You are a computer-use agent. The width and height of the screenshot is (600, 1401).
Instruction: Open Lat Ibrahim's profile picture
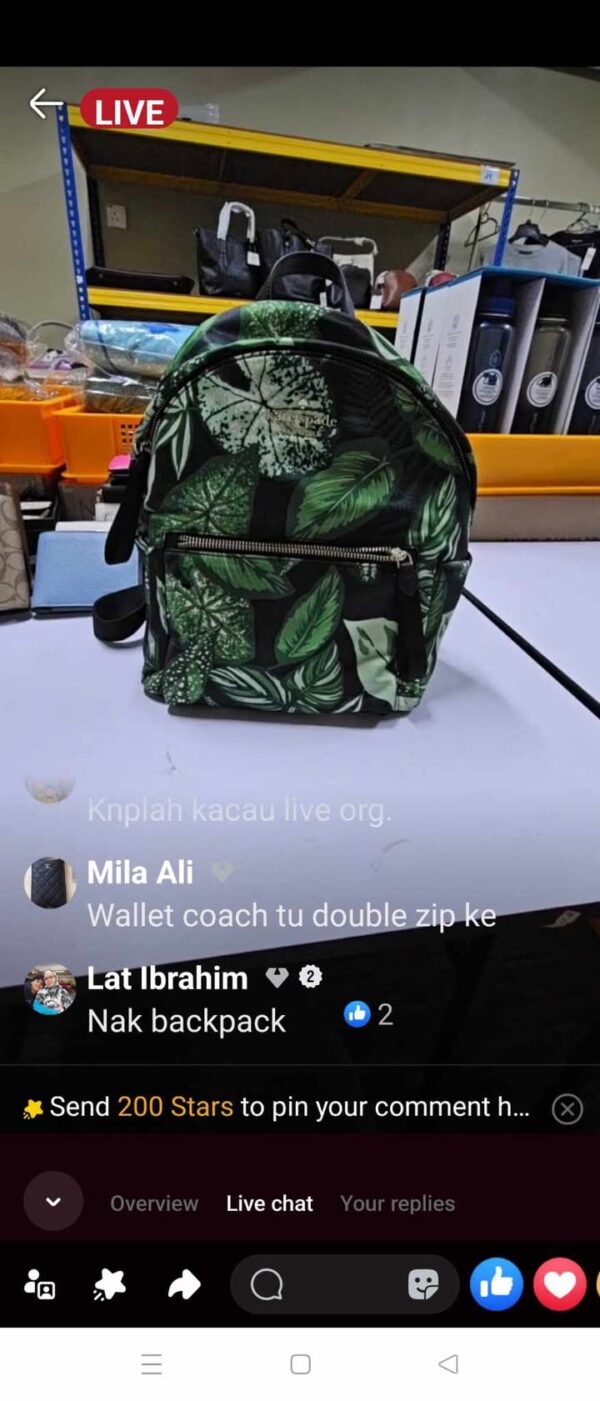click(50, 990)
